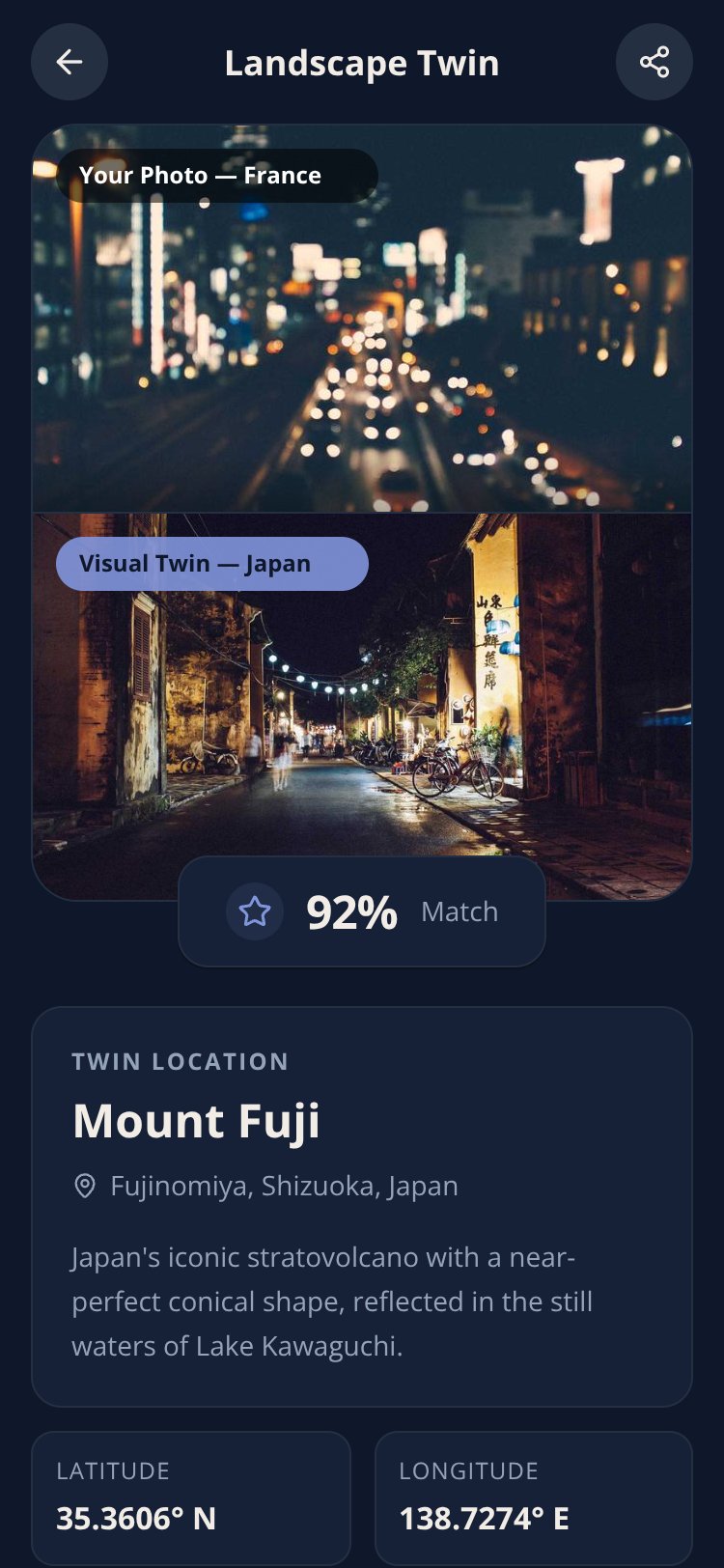Open the Visual Twin — Japan image
The image size is (724, 1568).
[x=362, y=707]
